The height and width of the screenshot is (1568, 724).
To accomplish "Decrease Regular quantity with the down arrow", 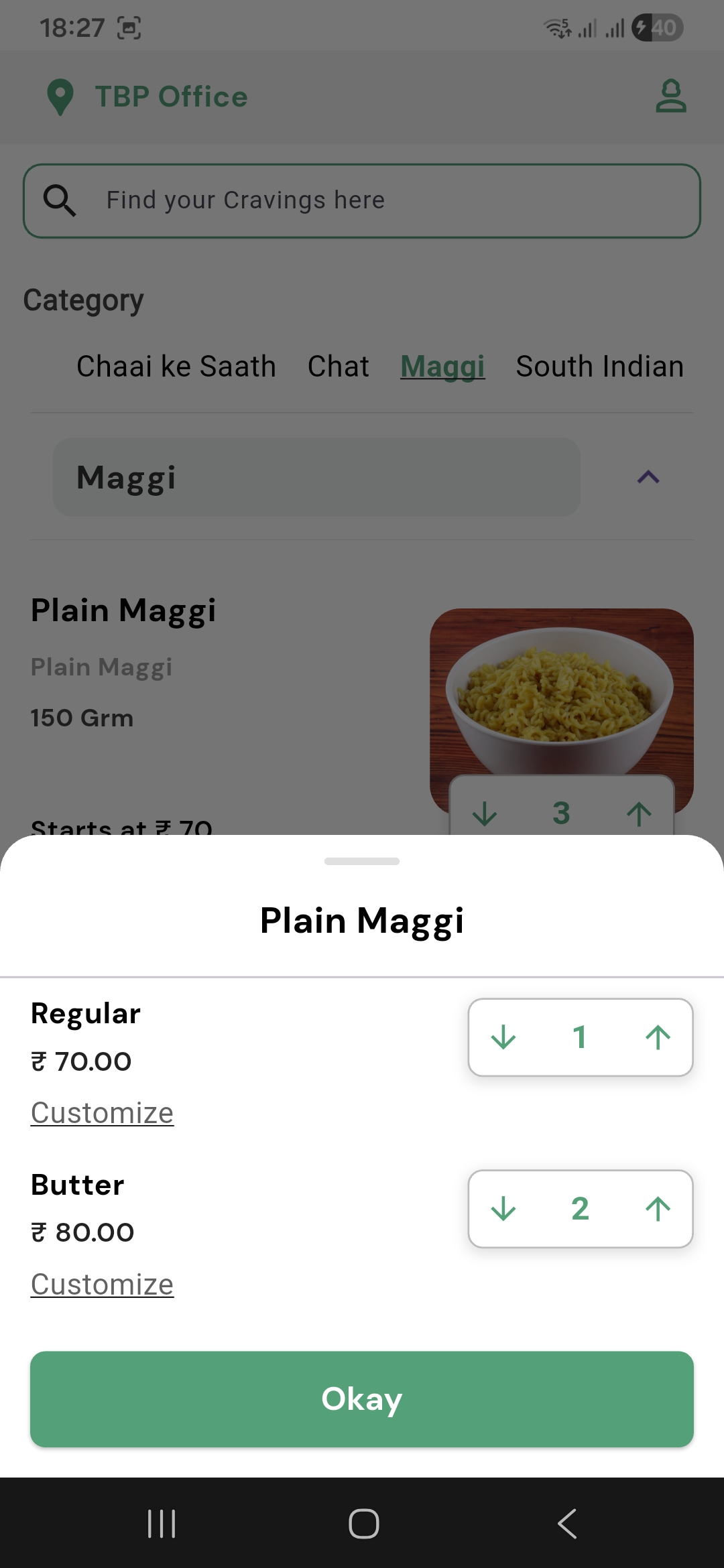I will [x=503, y=1037].
